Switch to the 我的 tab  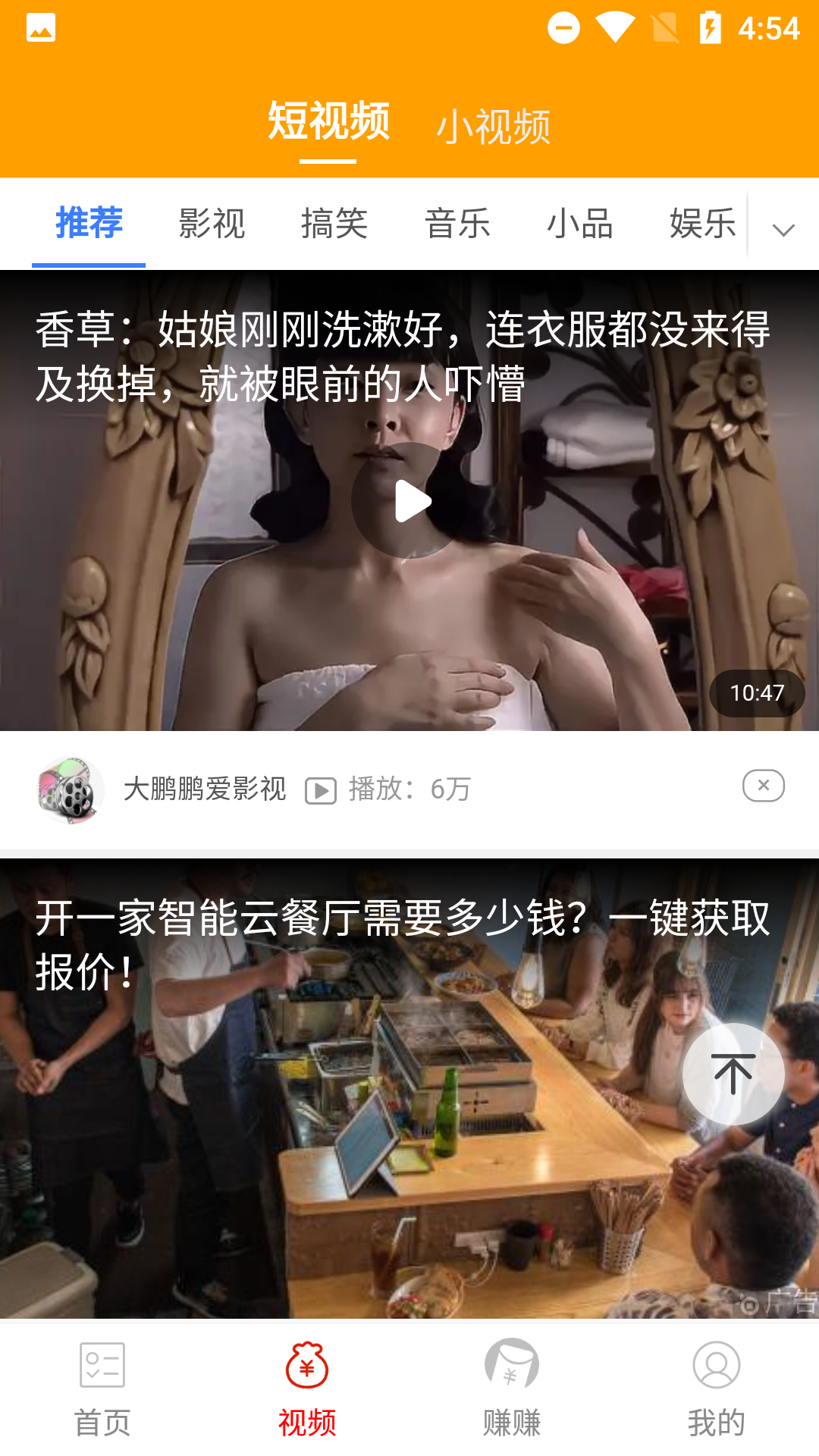click(717, 1388)
